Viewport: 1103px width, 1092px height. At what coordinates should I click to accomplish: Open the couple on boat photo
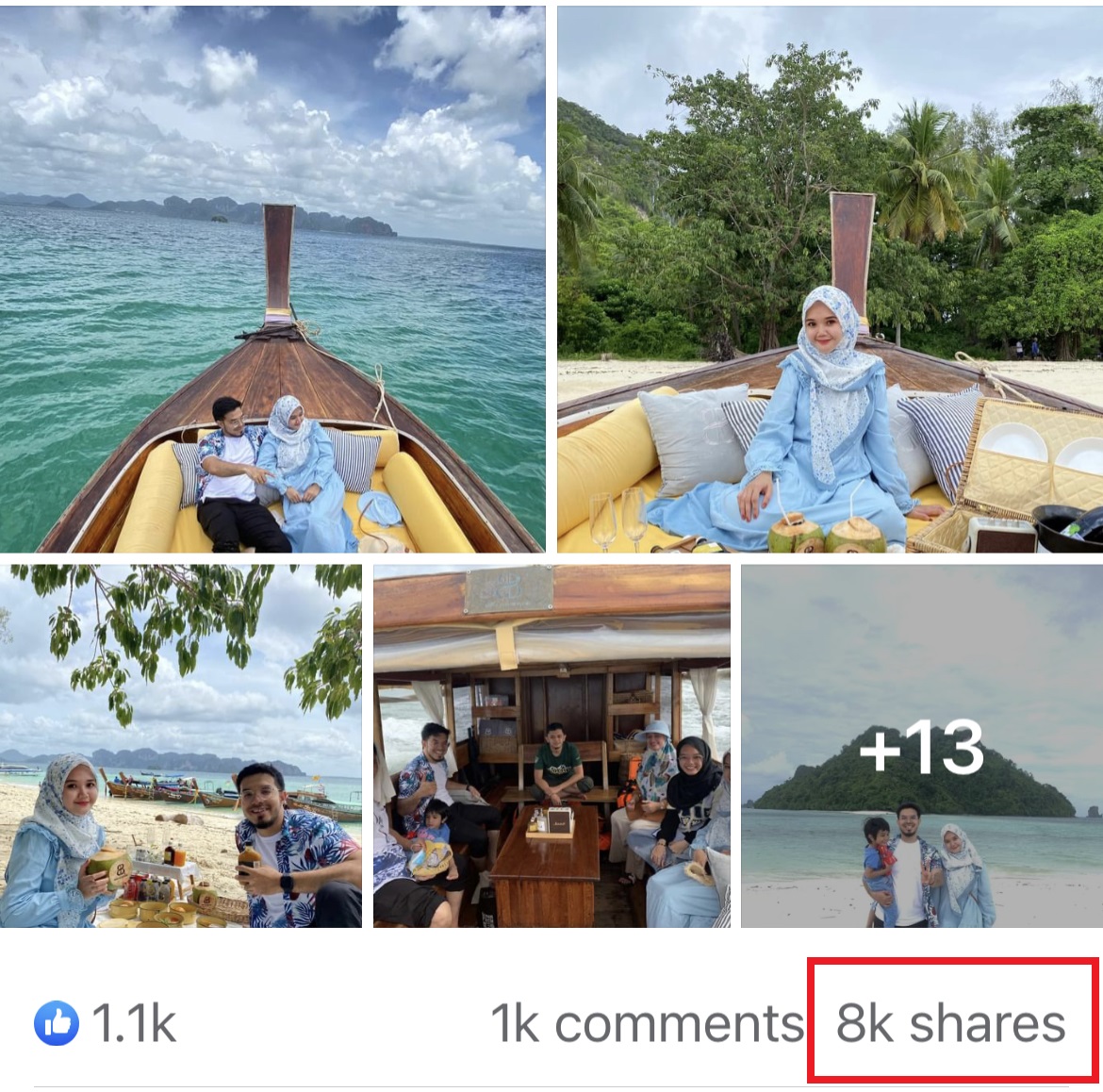272,279
